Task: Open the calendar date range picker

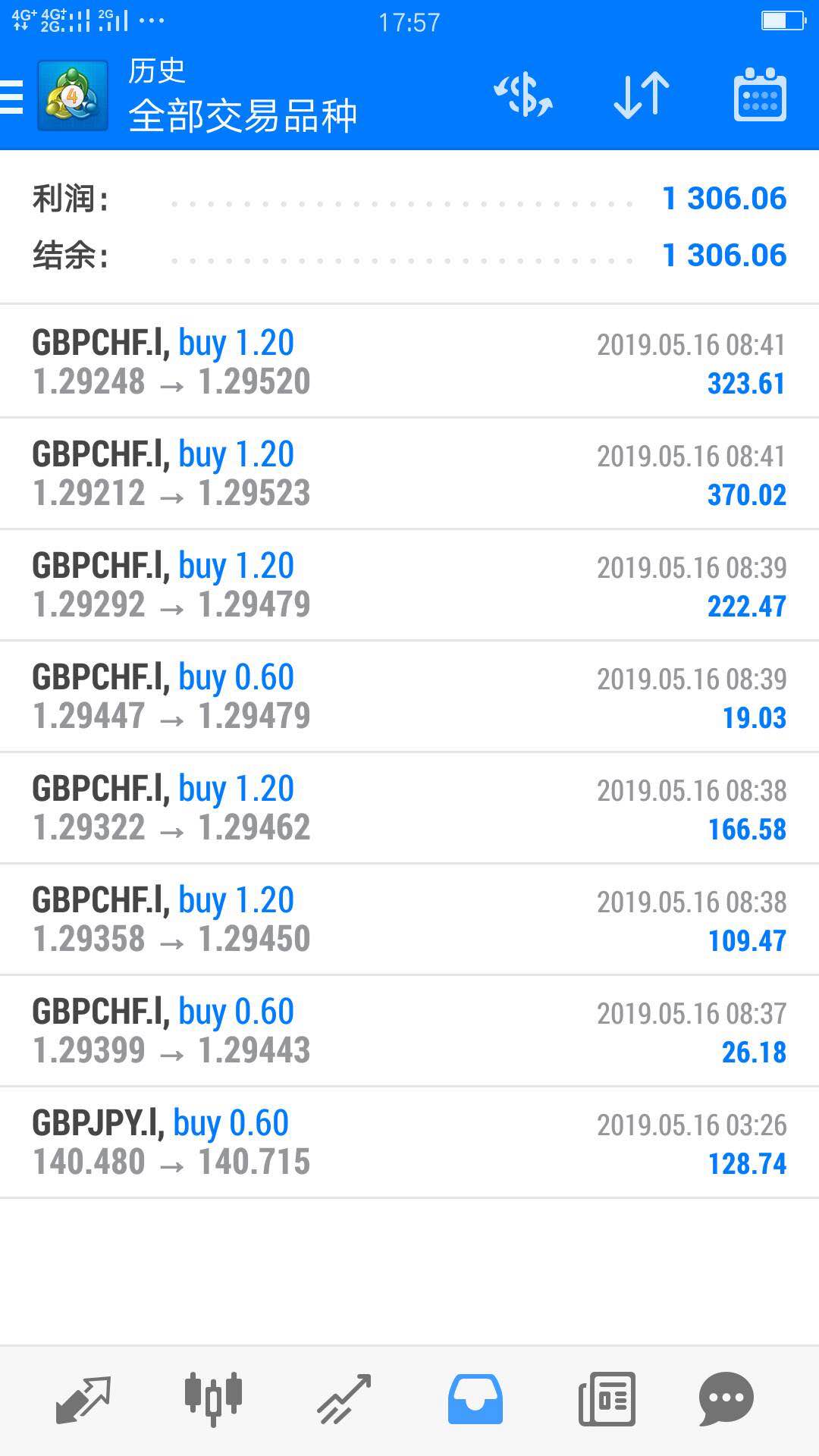Action: (760, 96)
